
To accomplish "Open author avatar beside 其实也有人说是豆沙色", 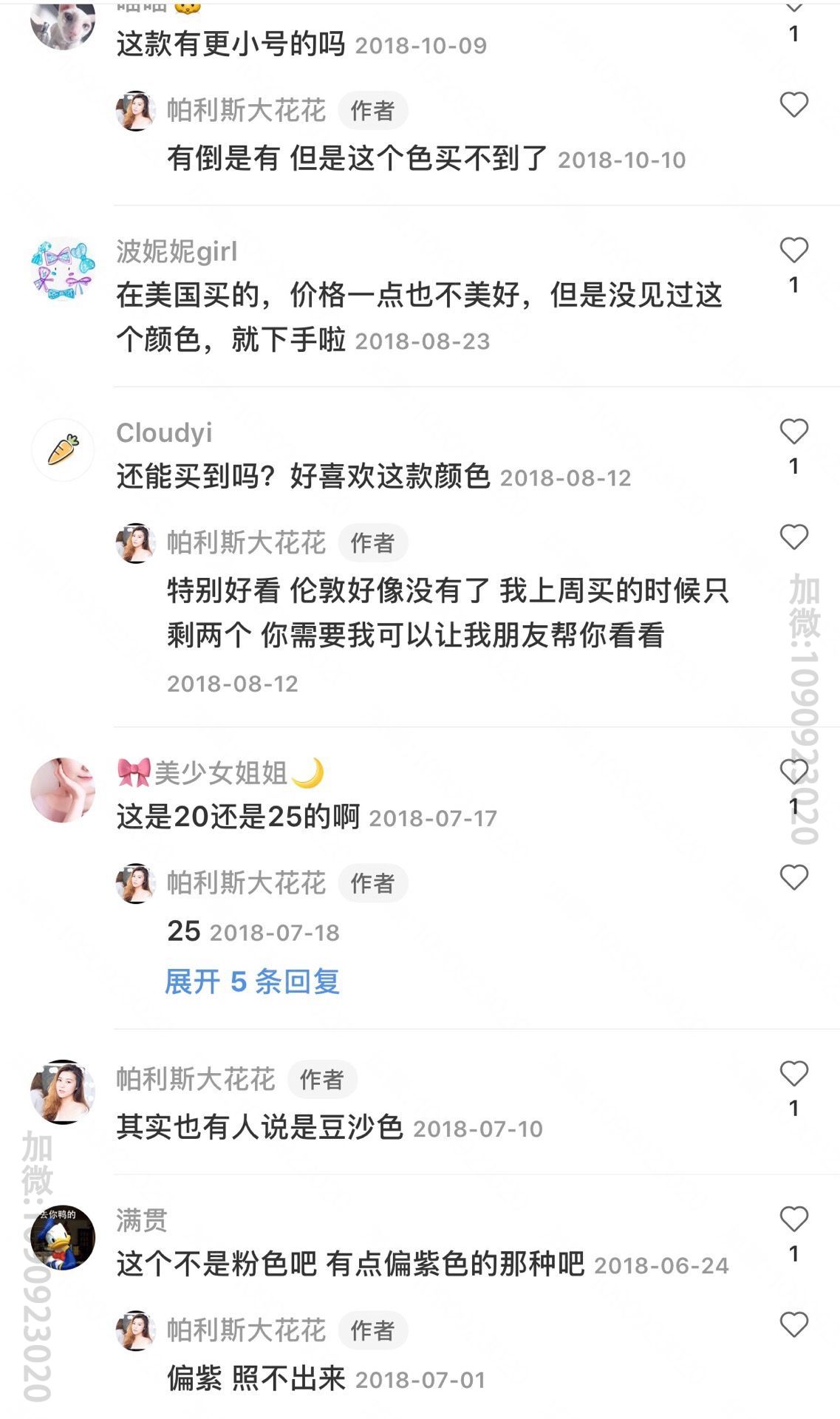I will click(x=63, y=1092).
